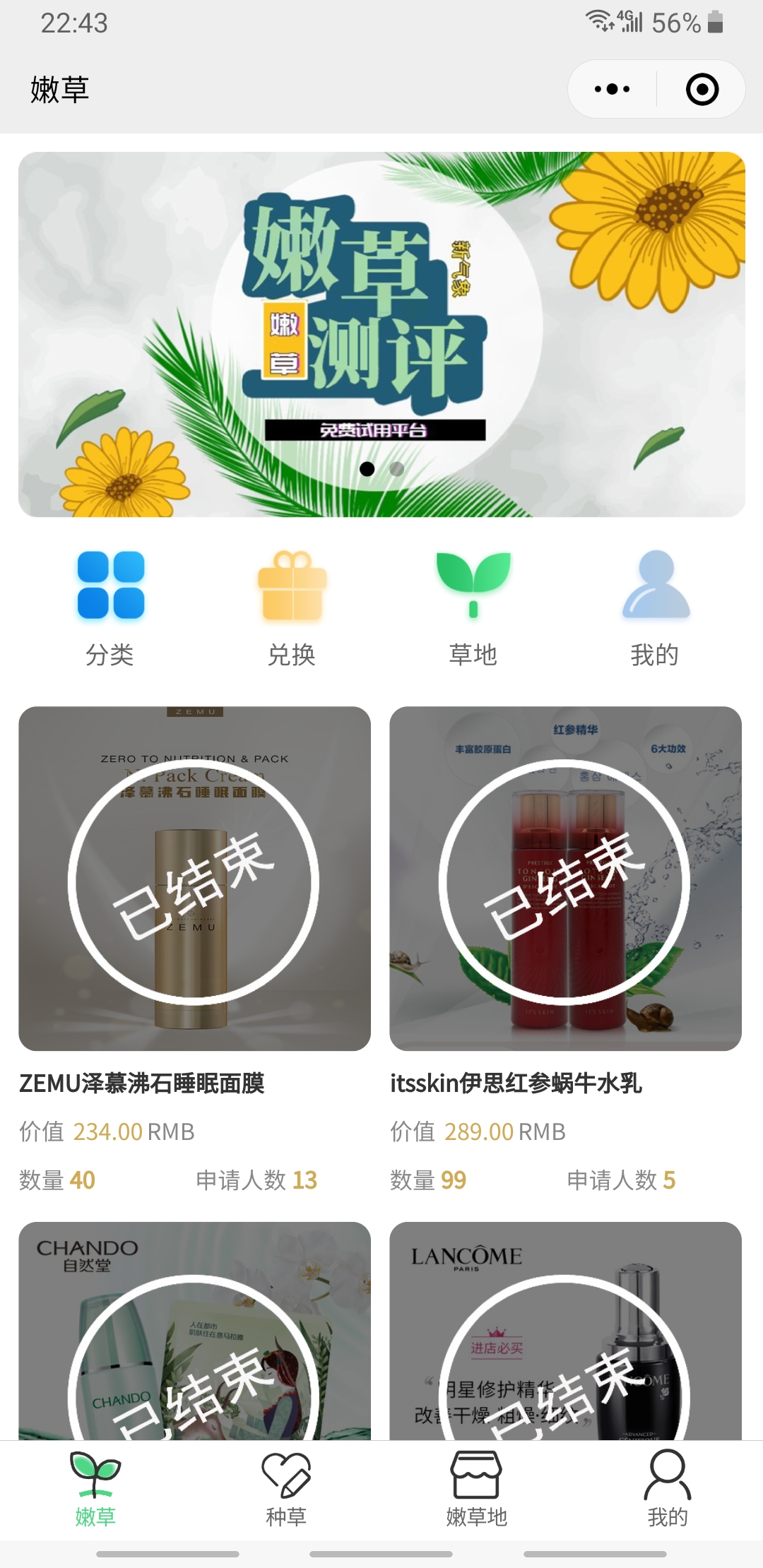Tap the 我的 shortcut with the person icon
The image size is (763, 1568).
[655, 607]
